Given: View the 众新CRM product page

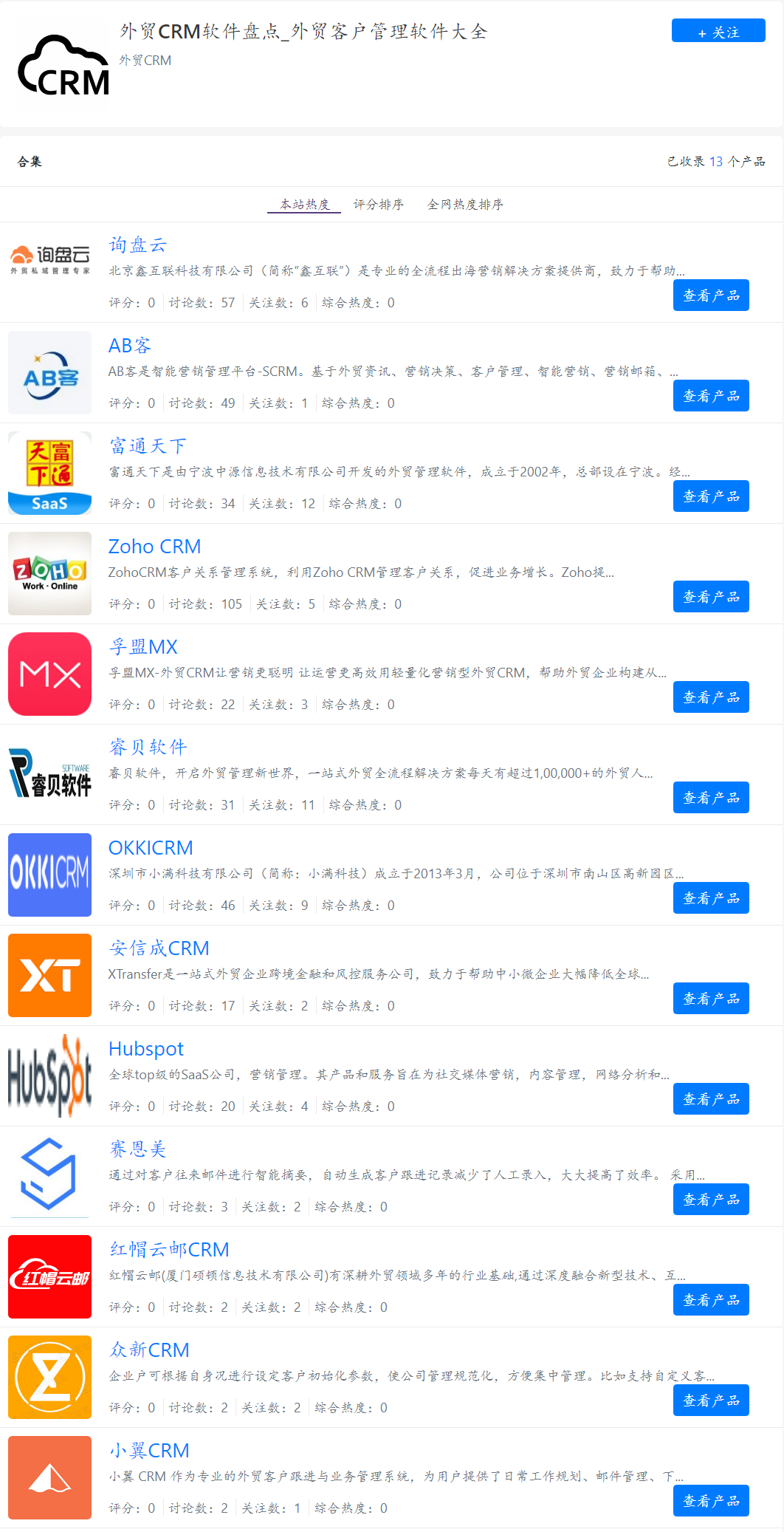Looking at the screenshot, I should (710, 1401).
